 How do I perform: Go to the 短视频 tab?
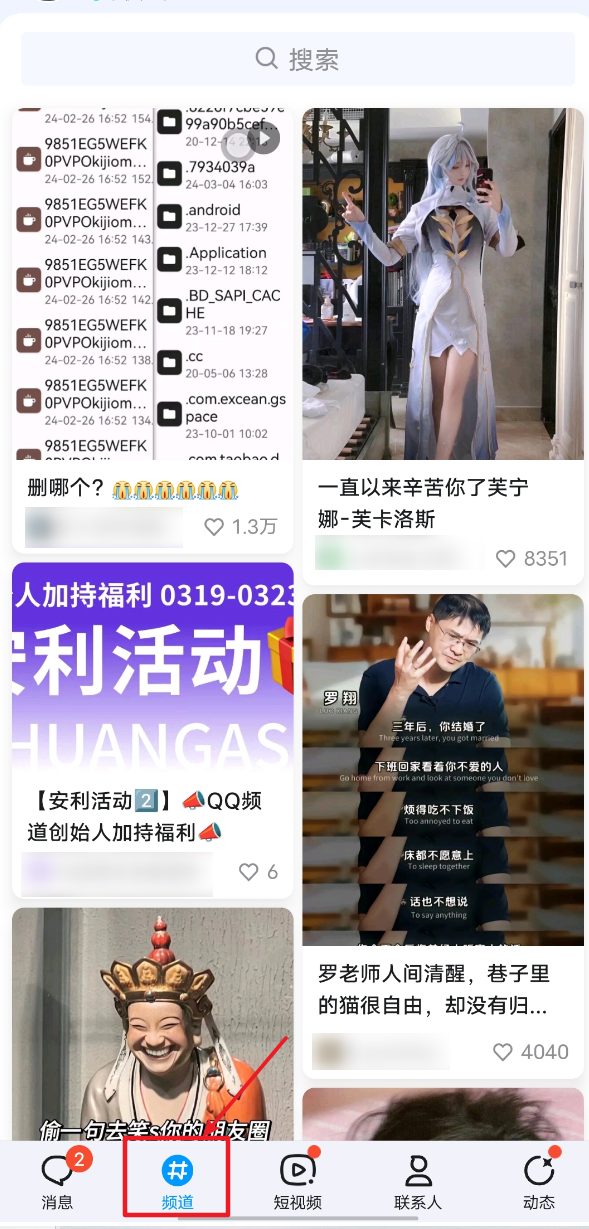[297, 1182]
